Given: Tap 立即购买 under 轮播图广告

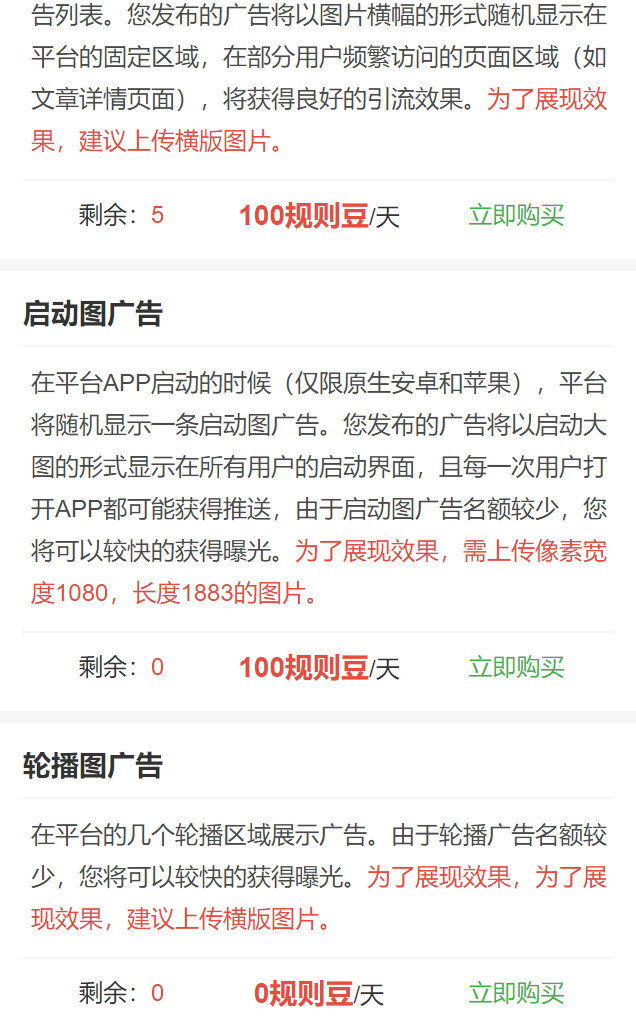Looking at the screenshot, I should [x=516, y=993].
